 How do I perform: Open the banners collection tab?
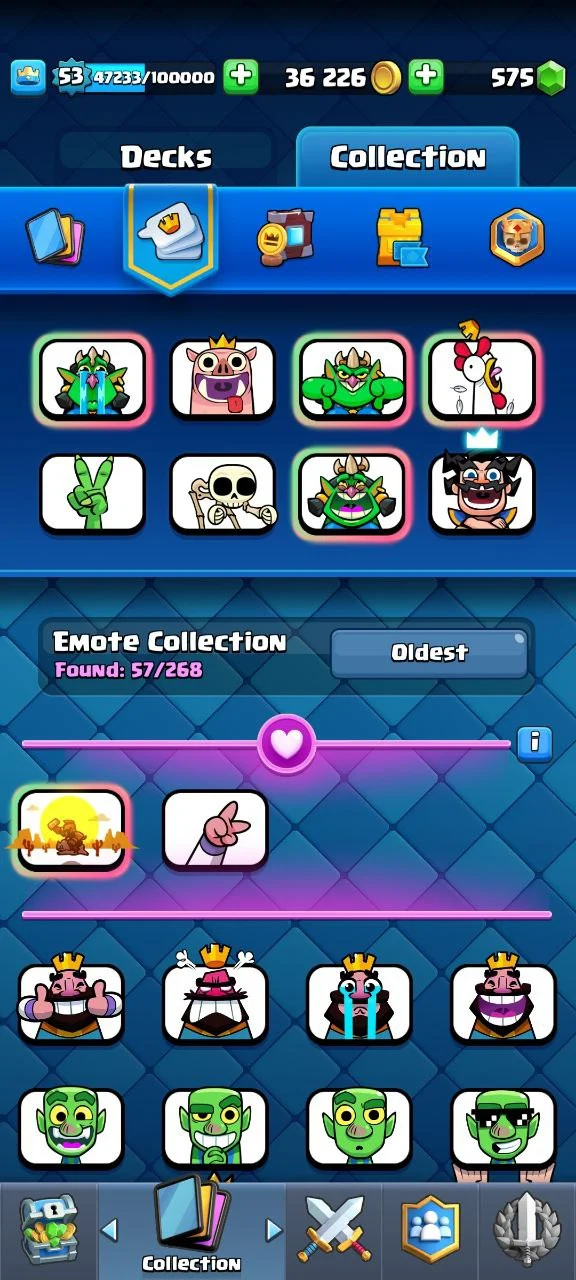(286, 237)
